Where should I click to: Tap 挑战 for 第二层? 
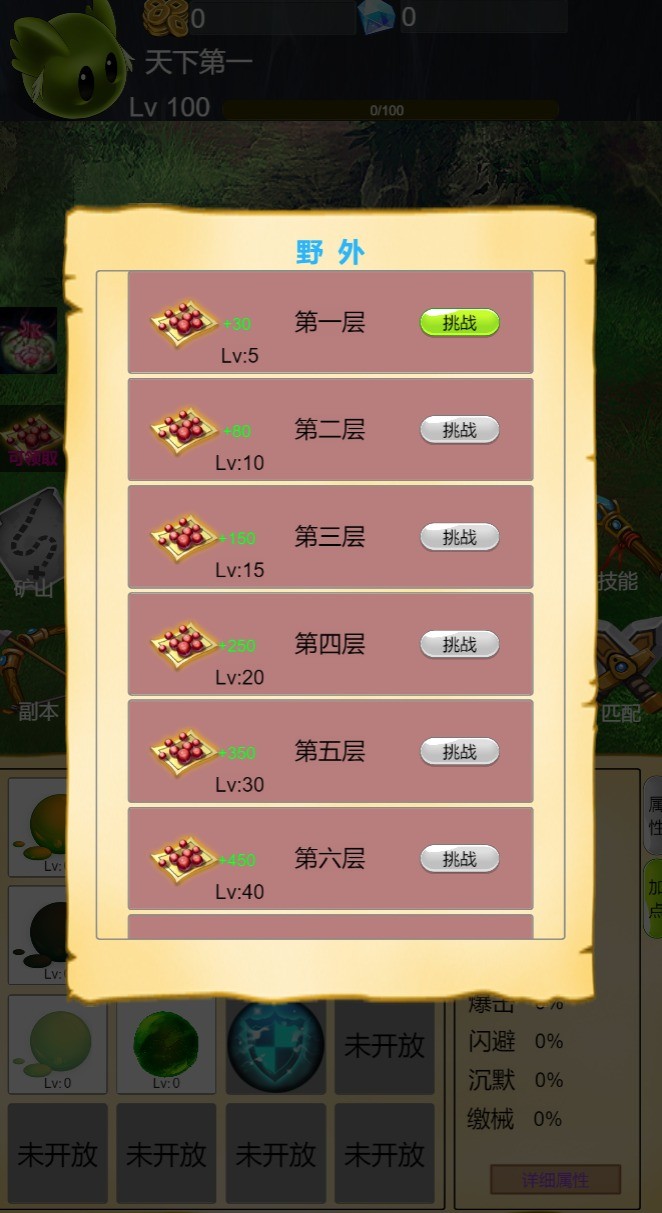tap(459, 430)
